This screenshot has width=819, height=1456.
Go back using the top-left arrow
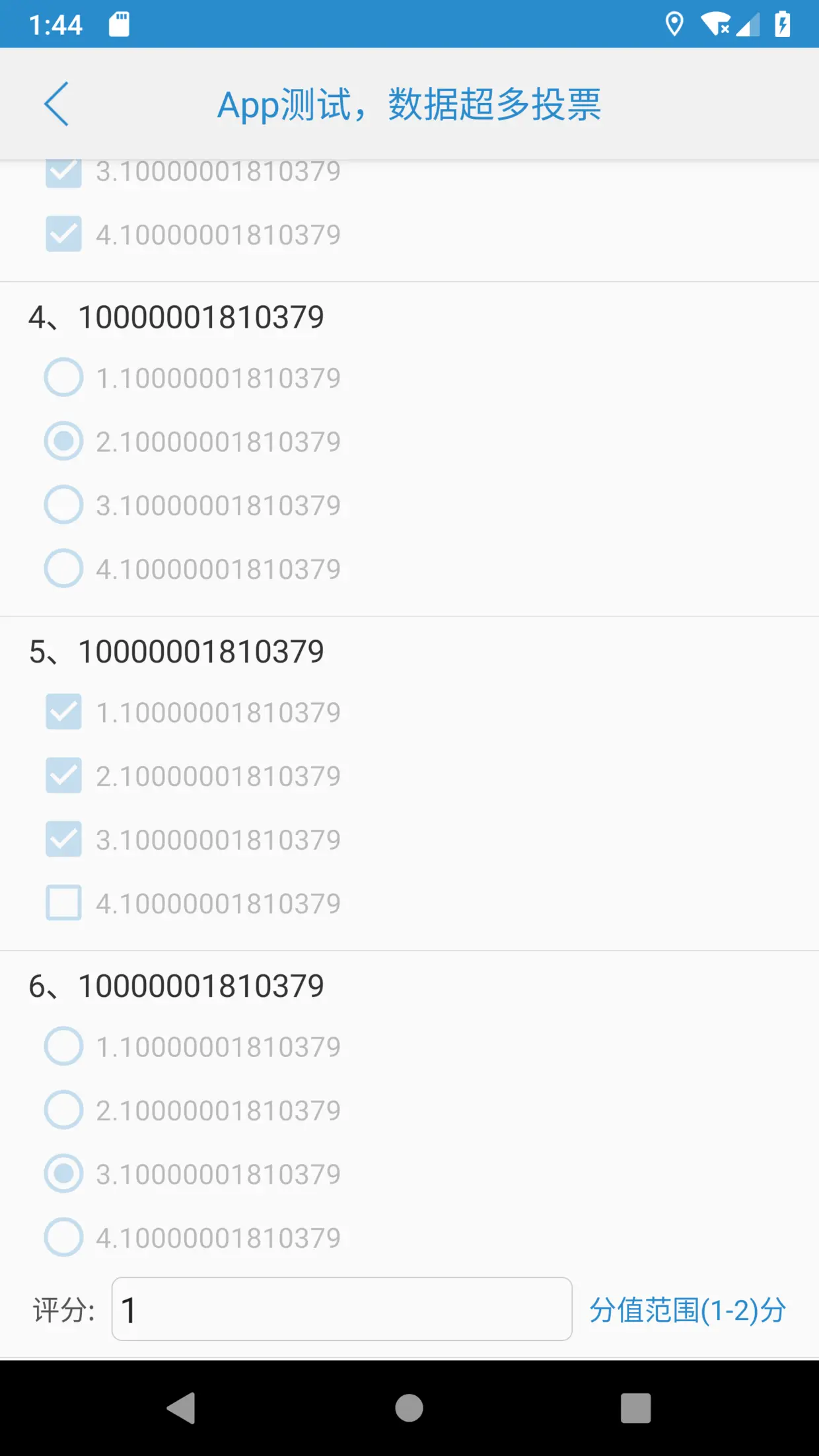tap(56, 104)
